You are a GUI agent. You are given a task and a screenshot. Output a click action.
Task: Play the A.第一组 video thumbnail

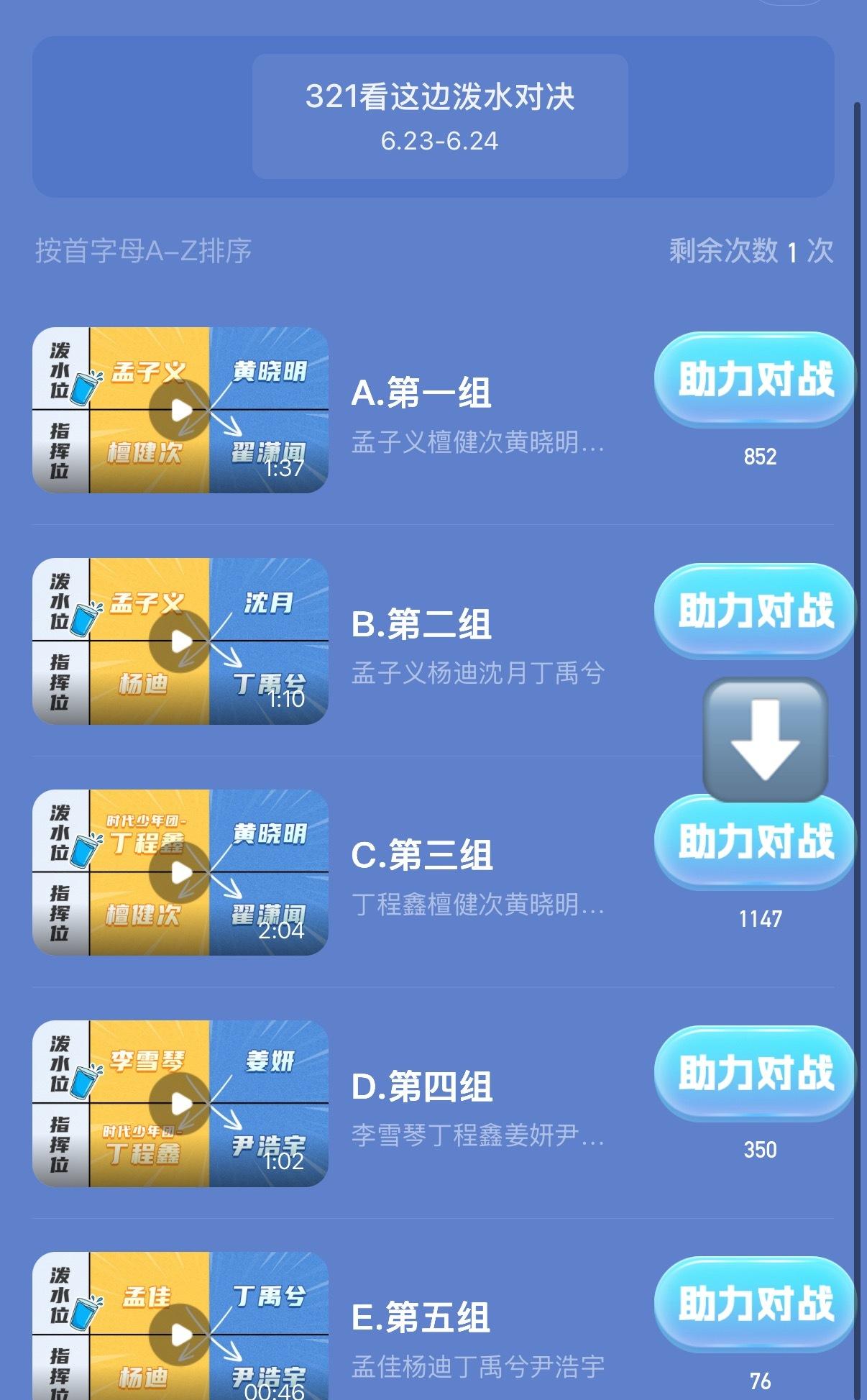[x=180, y=410]
